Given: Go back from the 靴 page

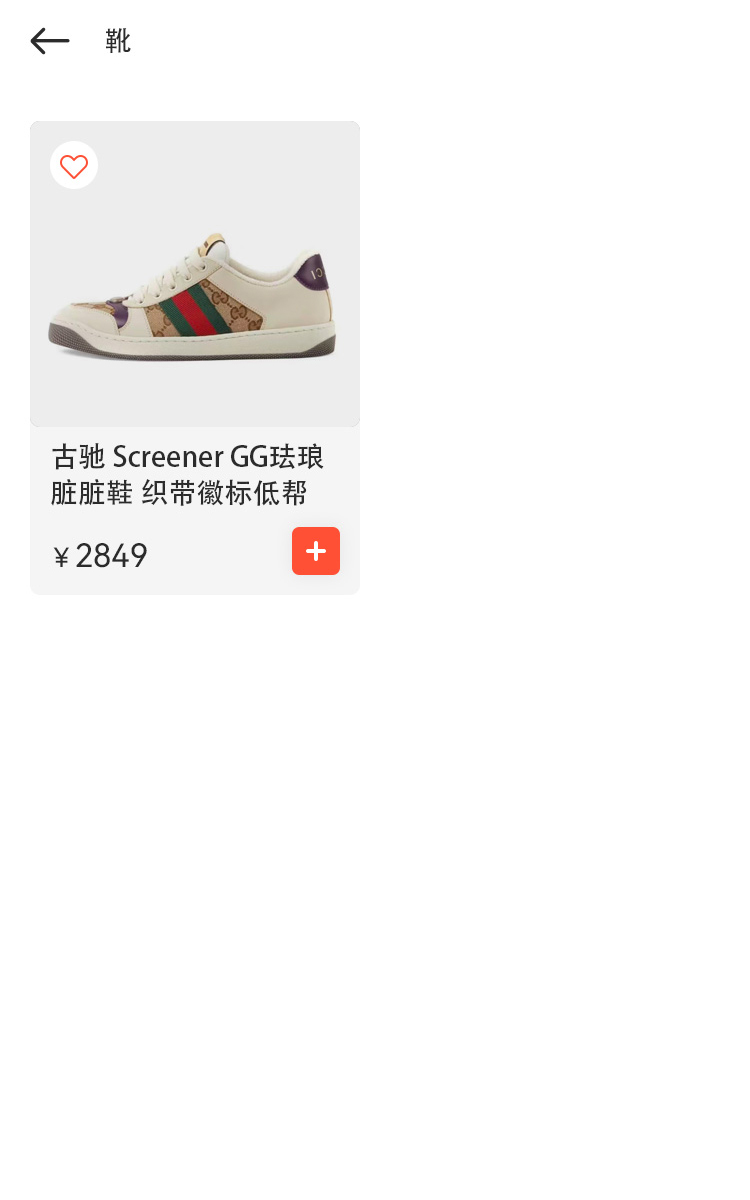Looking at the screenshot, I should 49,41.
